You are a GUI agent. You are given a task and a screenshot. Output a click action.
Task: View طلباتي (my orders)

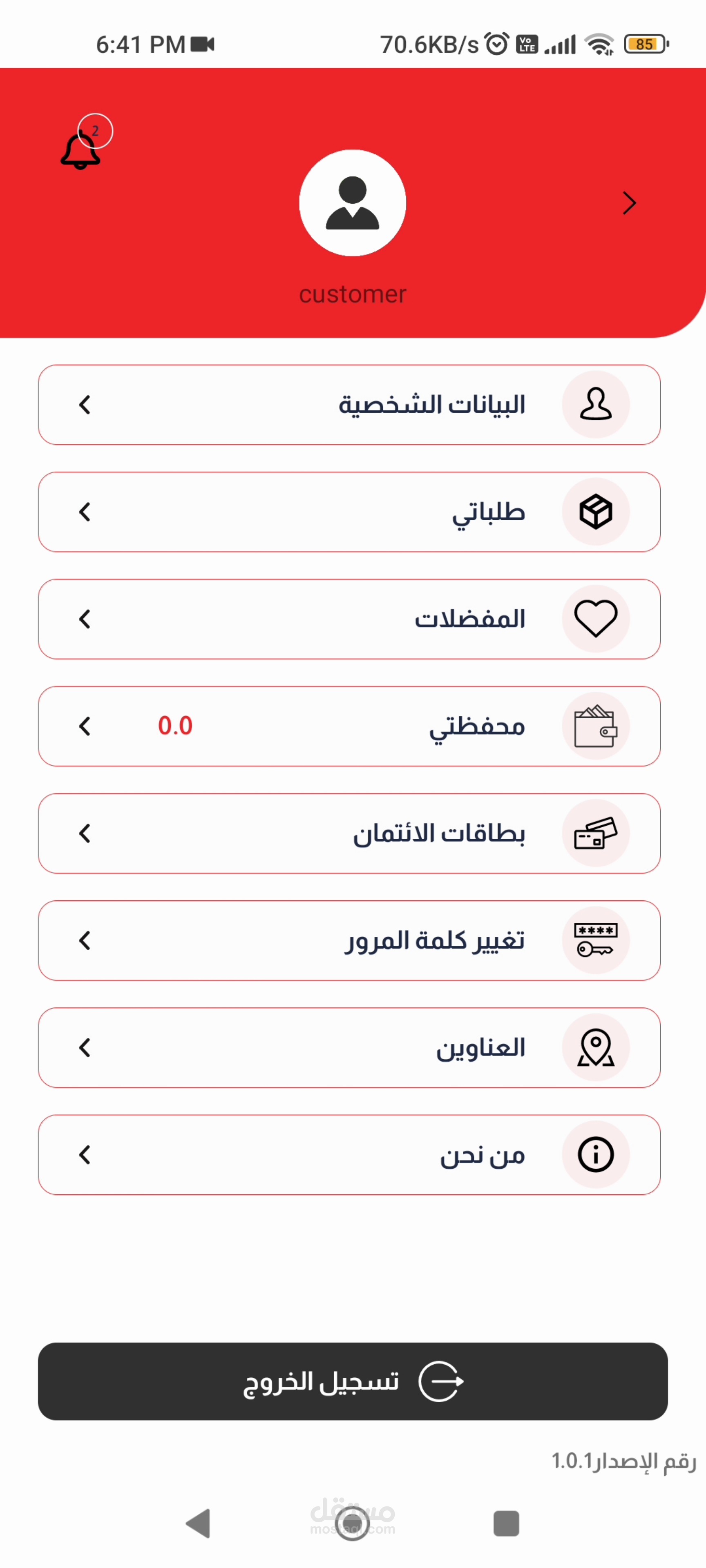[x=349, y=512]
